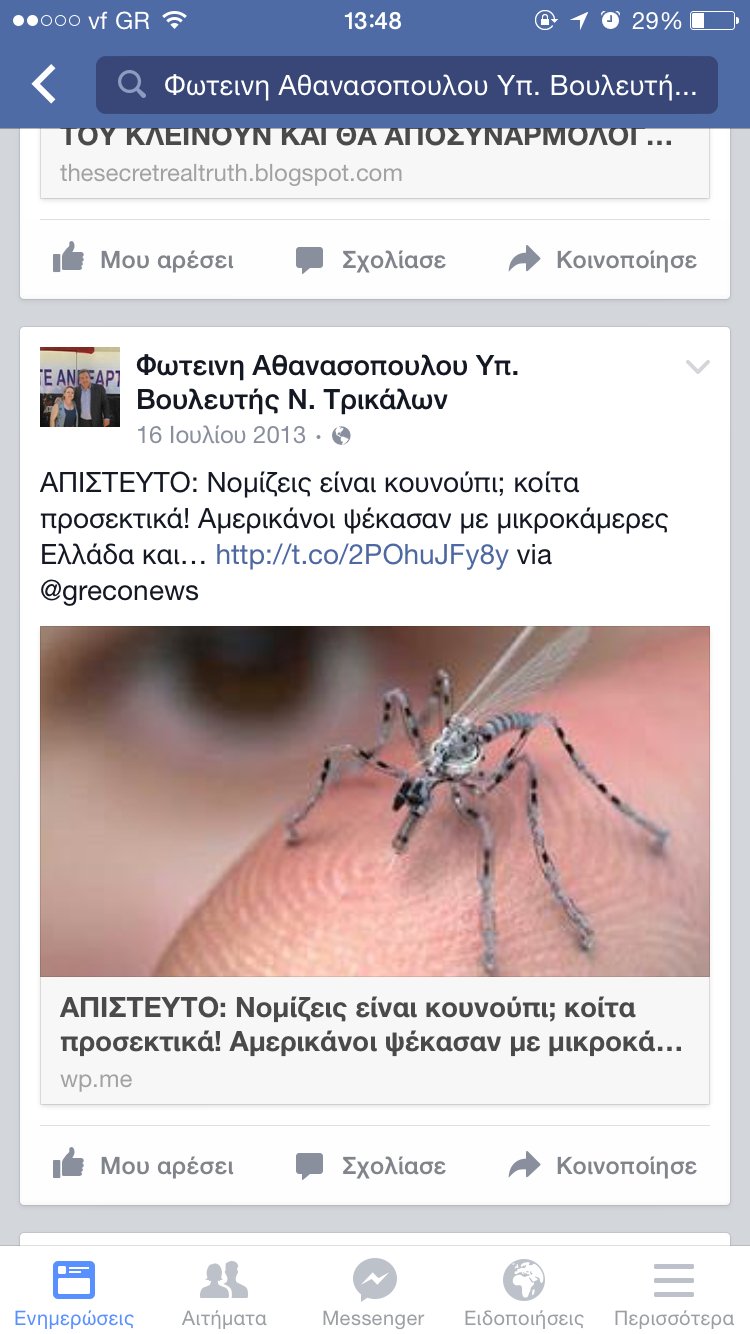Open the Messenger tab
750x1334 pixels.
pos(374,1292)
